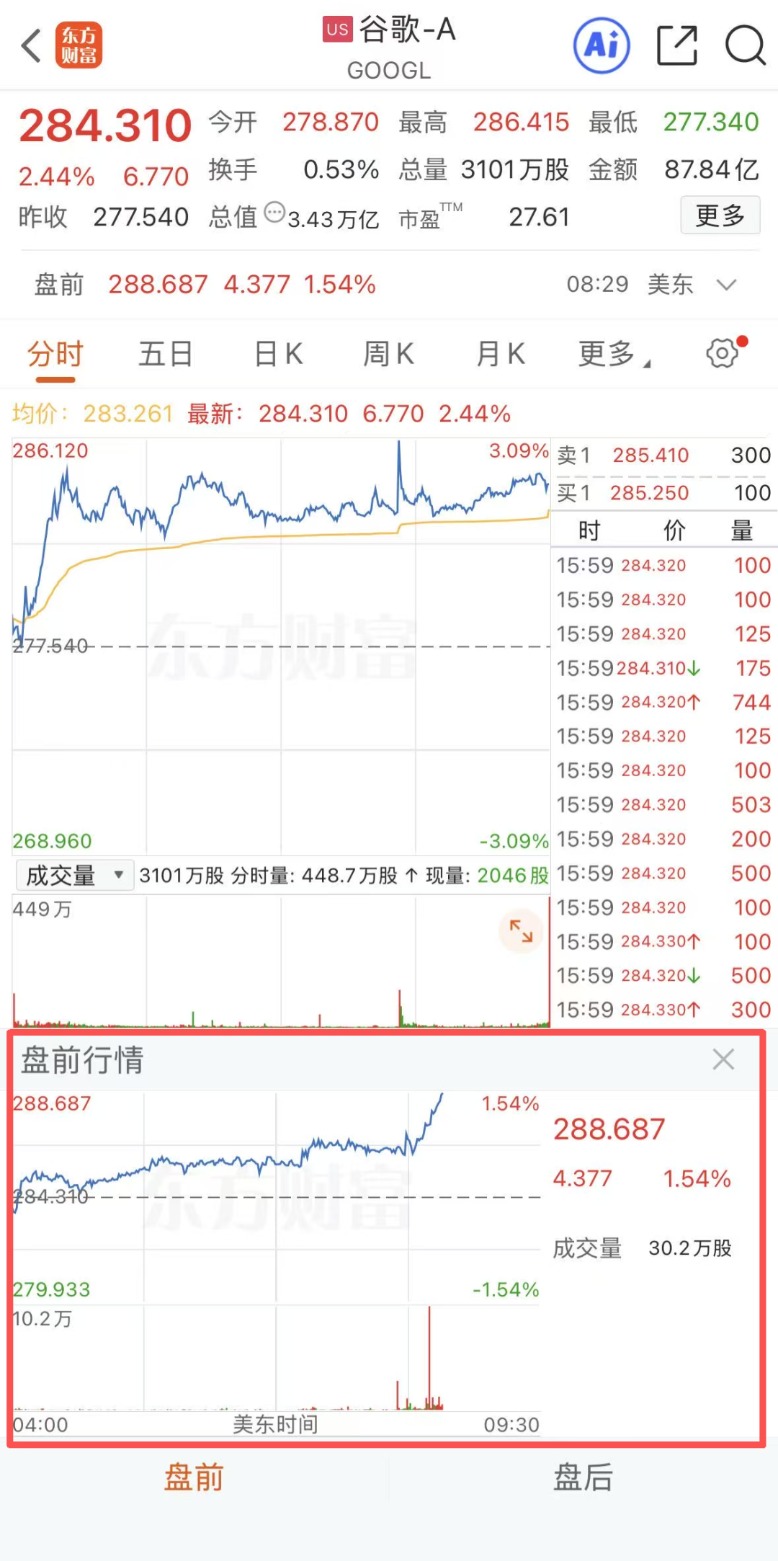Image resolution: width=778 pixels, height=1561 pixels.
Task: Tap the Ai assistant icon
Action: (x=601, y=46)
